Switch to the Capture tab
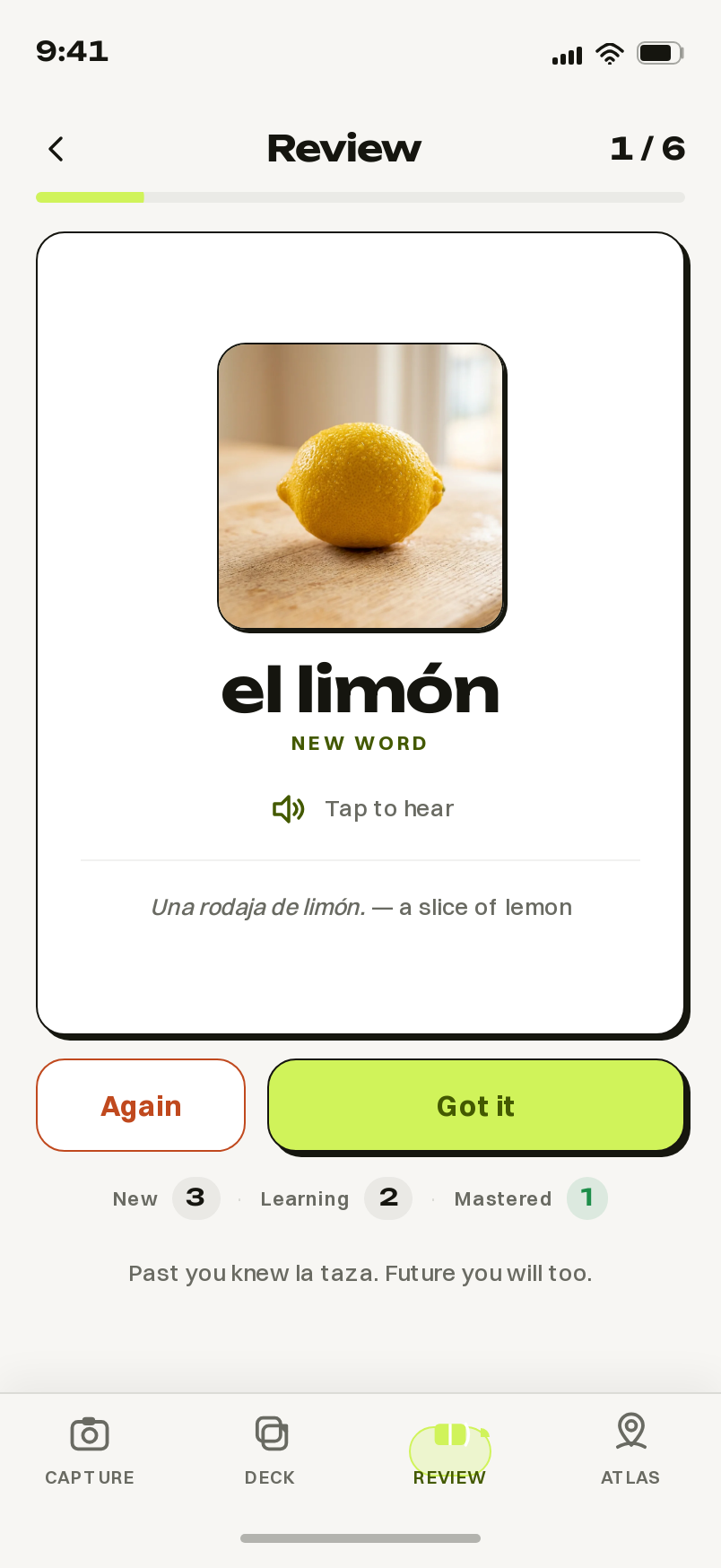This screenshot has width=721, height=1568. 90,1450
